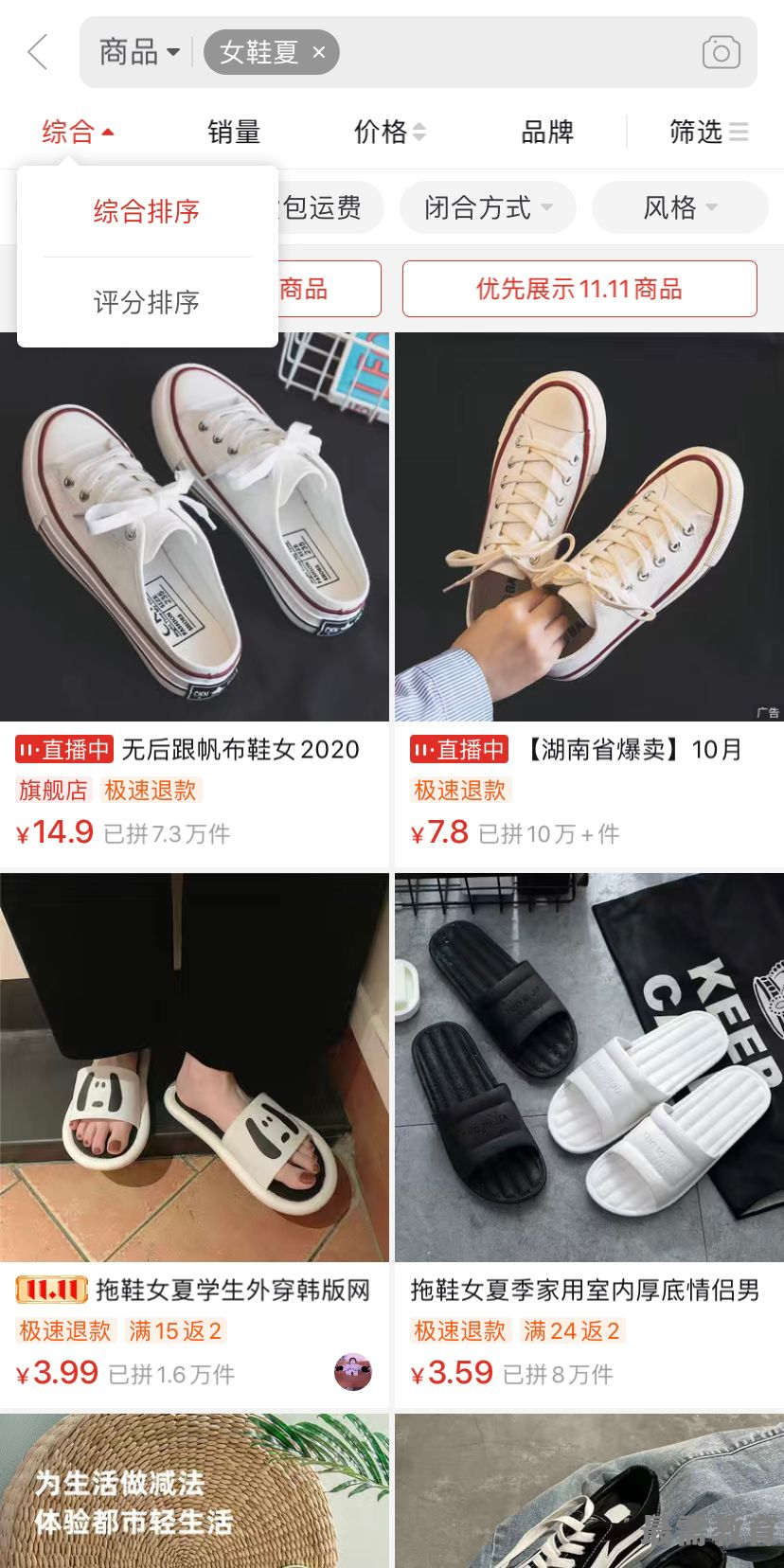Open the 商品 search type dropdown

[x=139, y=52]
